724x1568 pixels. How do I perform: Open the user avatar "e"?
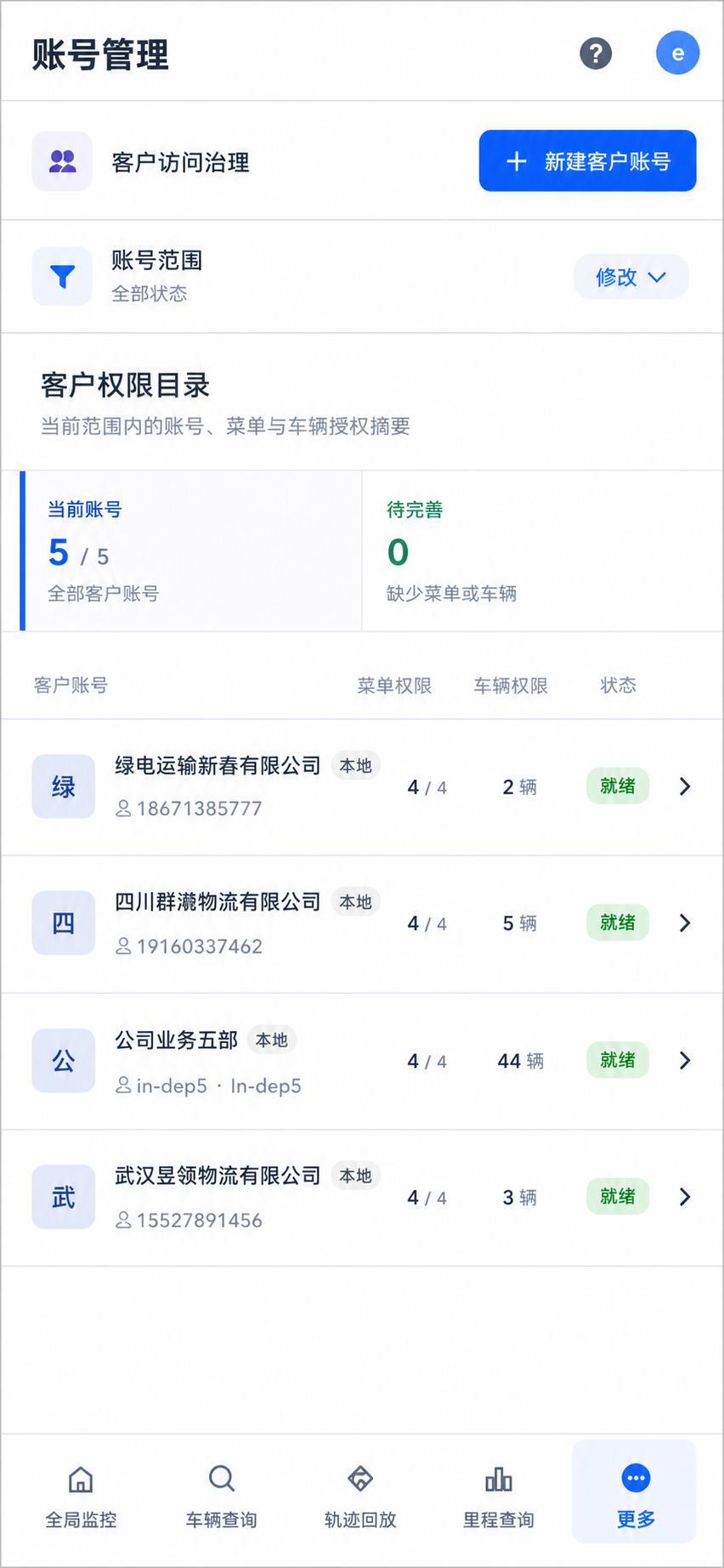pos(677,53)
